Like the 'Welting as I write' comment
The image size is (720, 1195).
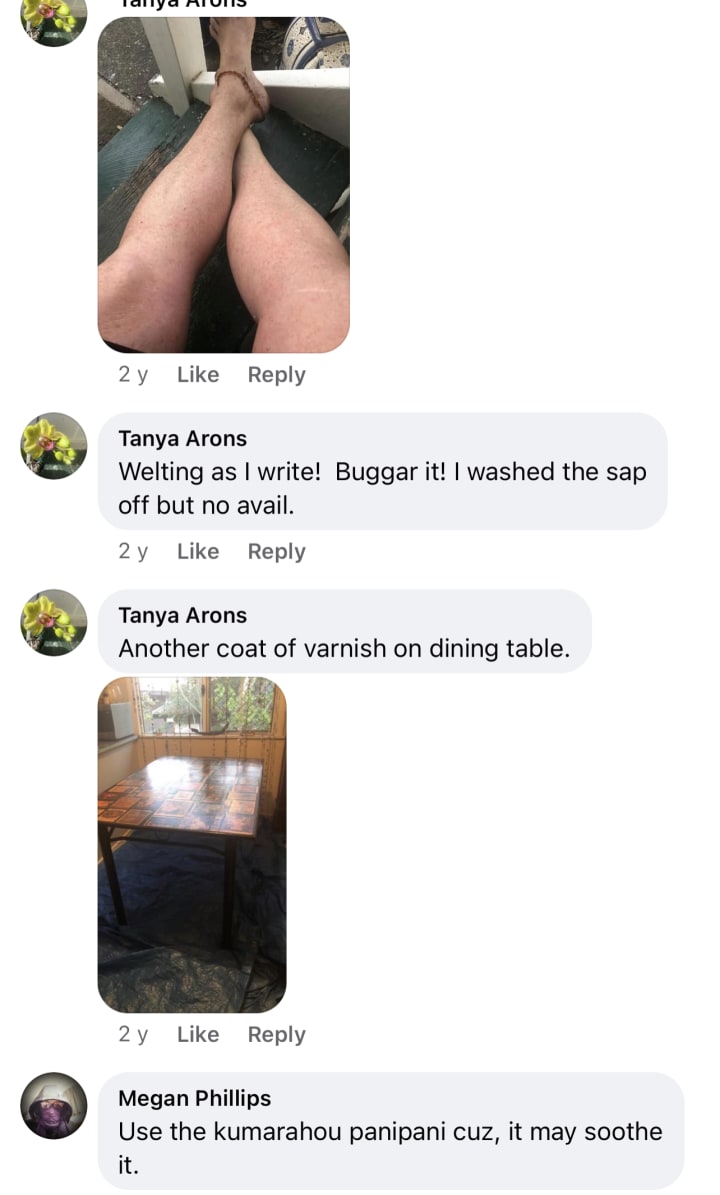click(197, 551)
